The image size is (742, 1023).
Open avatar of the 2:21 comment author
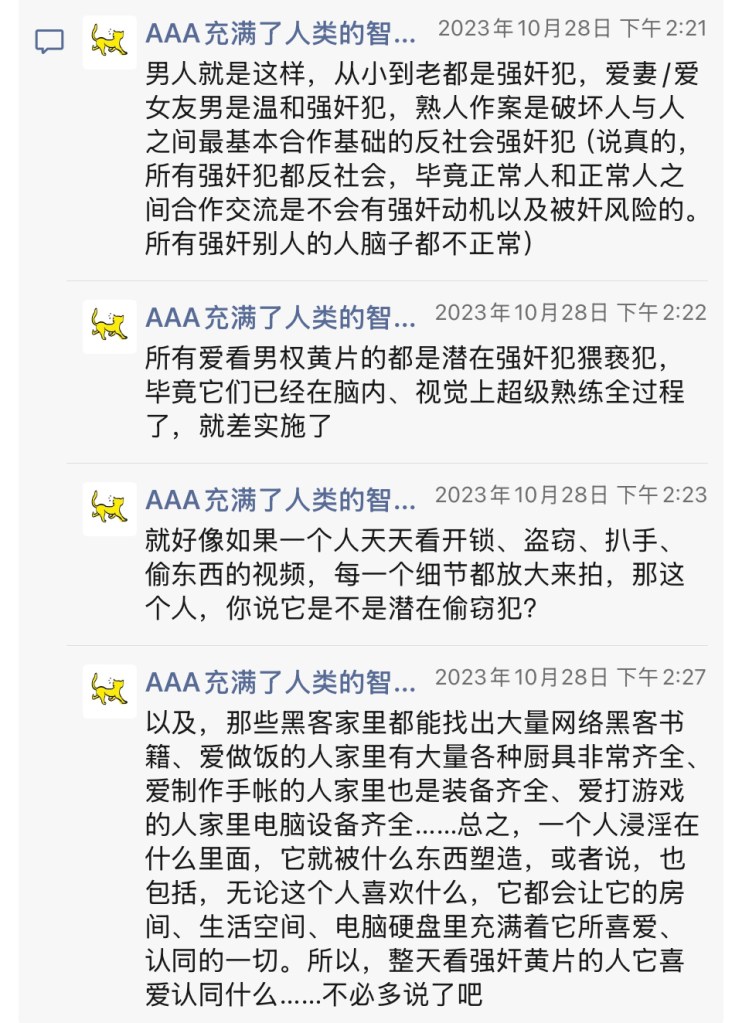click(109, 41)
